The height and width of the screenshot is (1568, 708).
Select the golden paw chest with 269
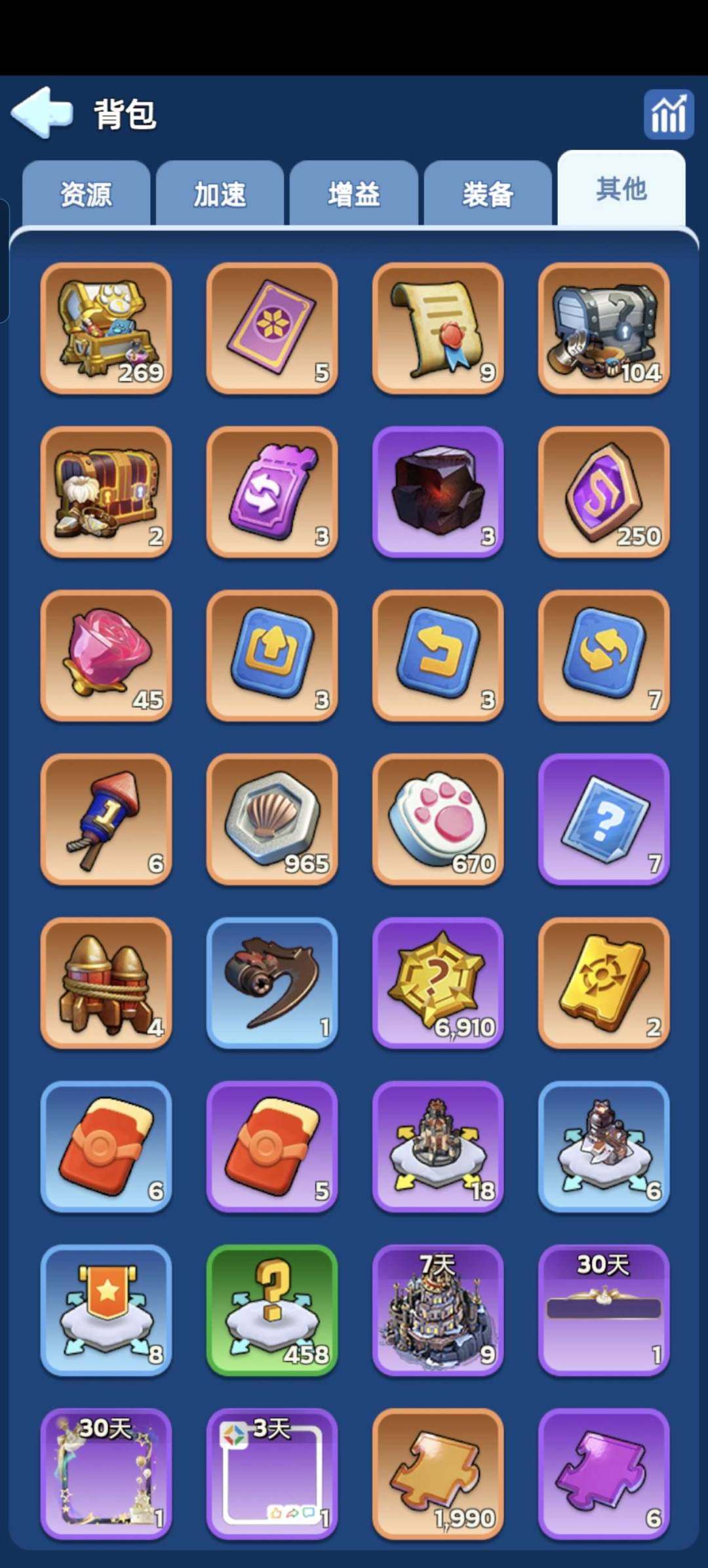tap(106, 328)
